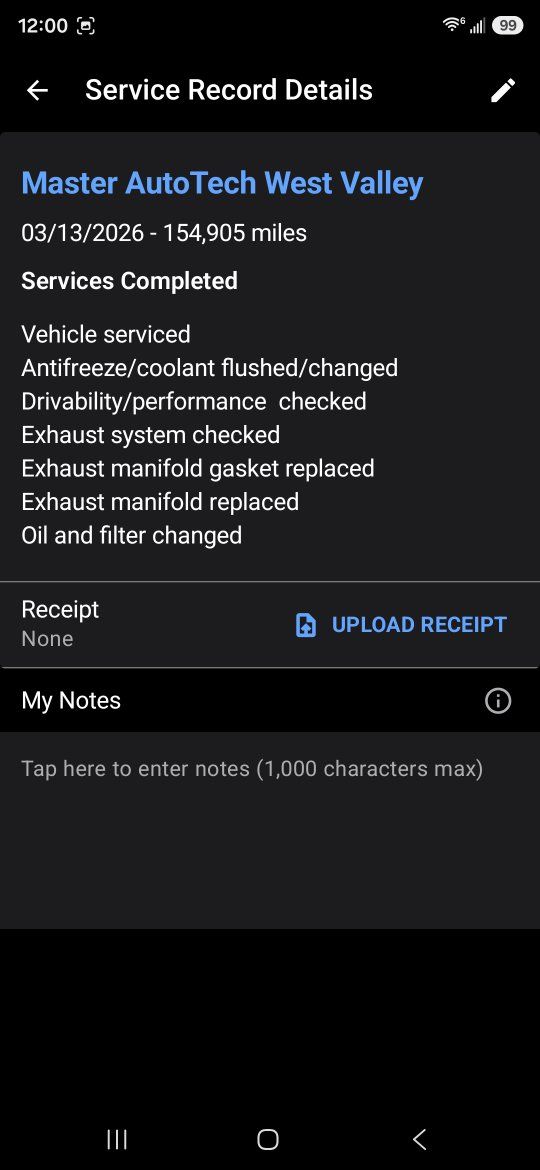Open the Master AutoTech West Valley shop link

click(222, 183)
